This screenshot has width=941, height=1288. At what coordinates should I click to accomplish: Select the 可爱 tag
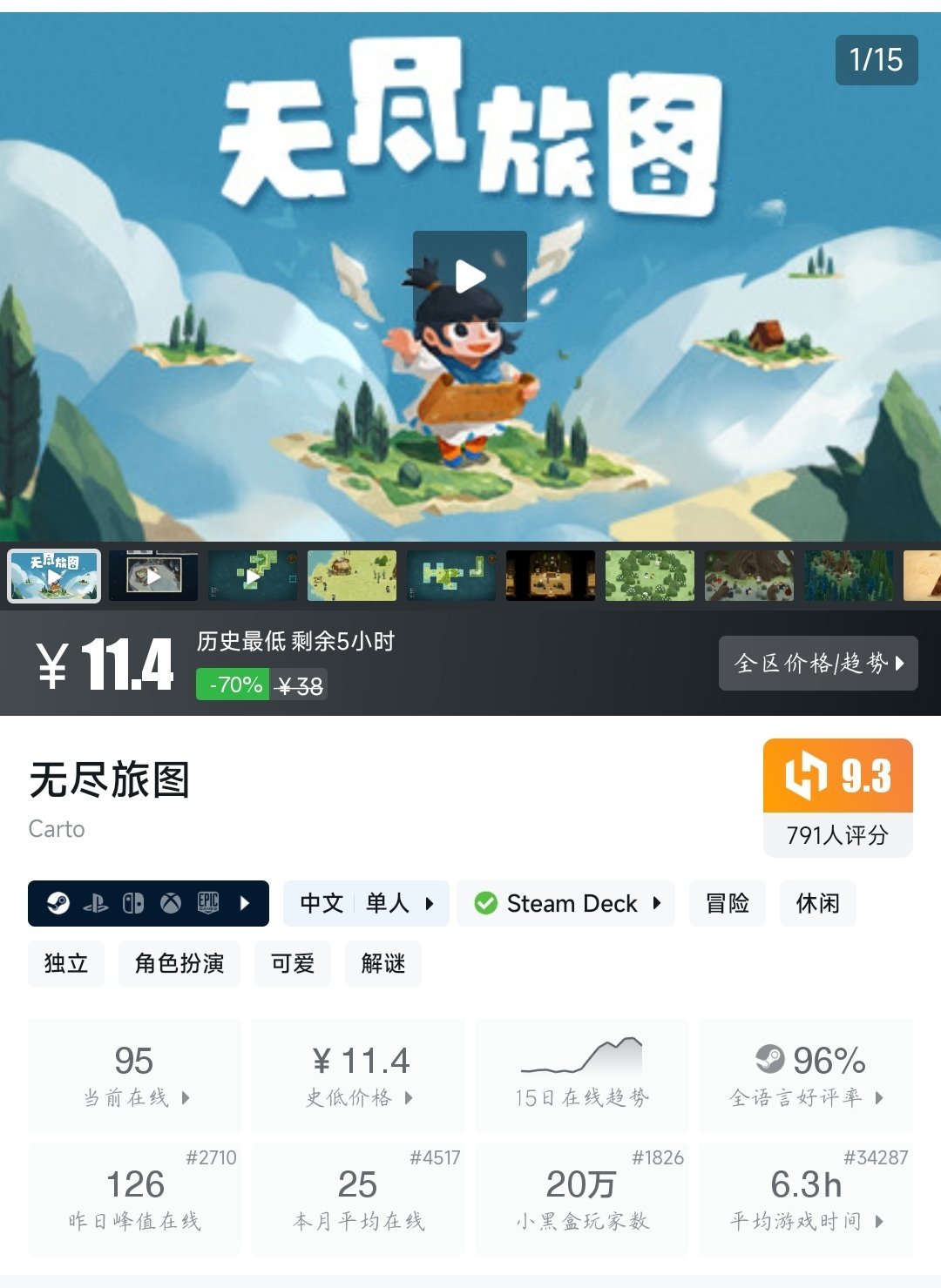[x=292, y=963]
